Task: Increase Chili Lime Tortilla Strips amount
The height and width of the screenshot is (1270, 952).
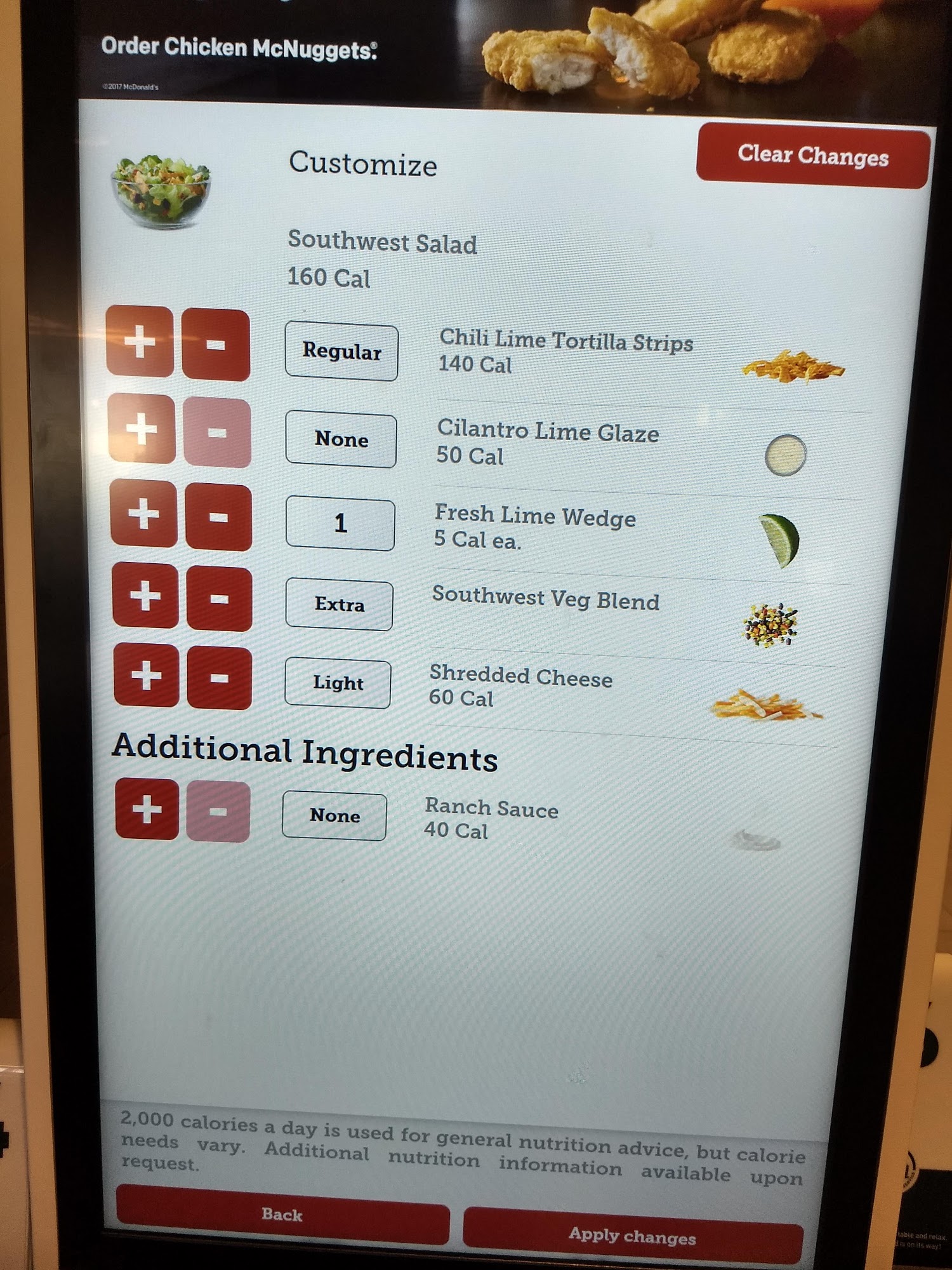Action: pyautogui.click(x=140, y=342)
